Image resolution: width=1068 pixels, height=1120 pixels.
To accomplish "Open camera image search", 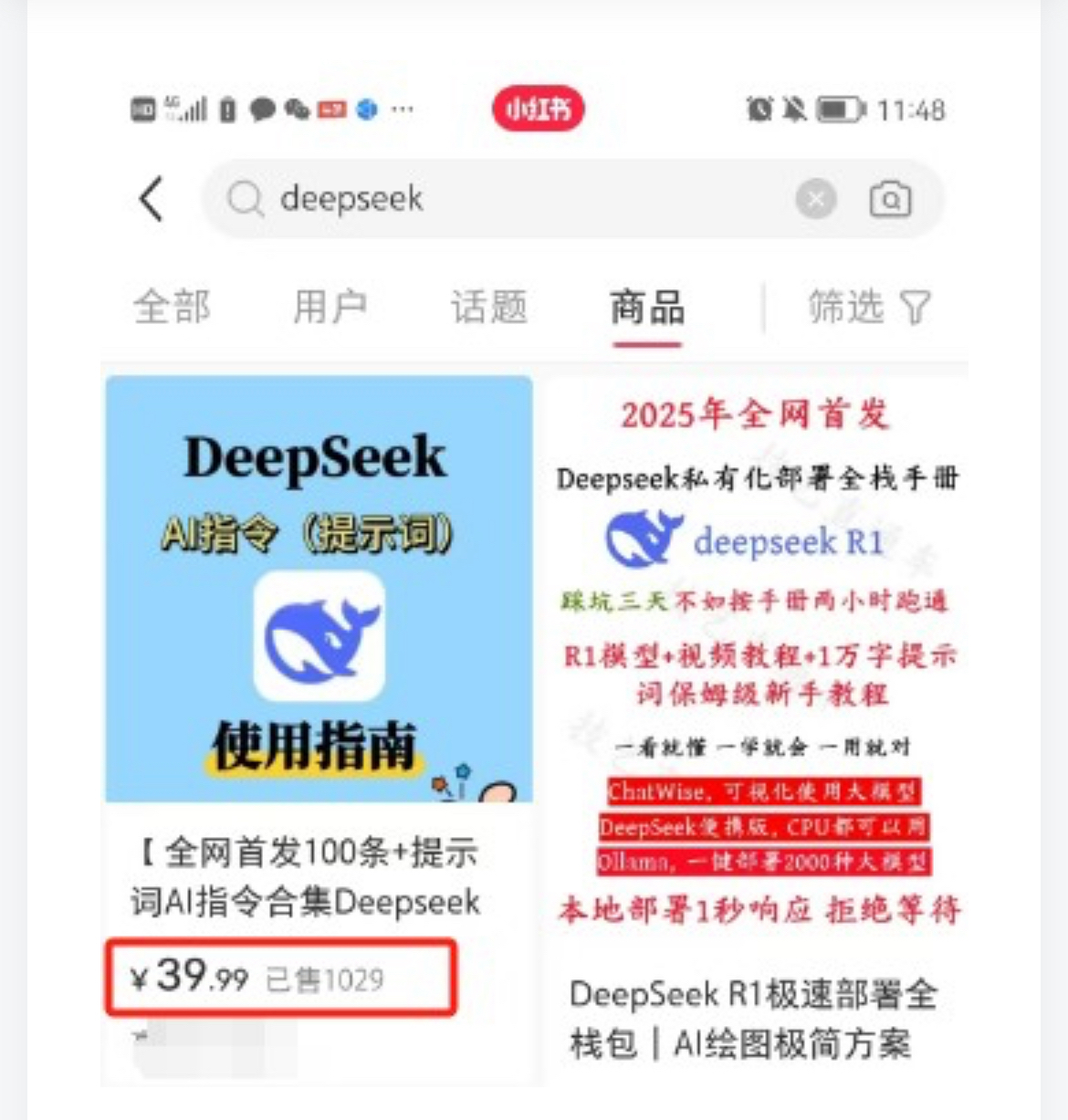I will pos(890,199).
